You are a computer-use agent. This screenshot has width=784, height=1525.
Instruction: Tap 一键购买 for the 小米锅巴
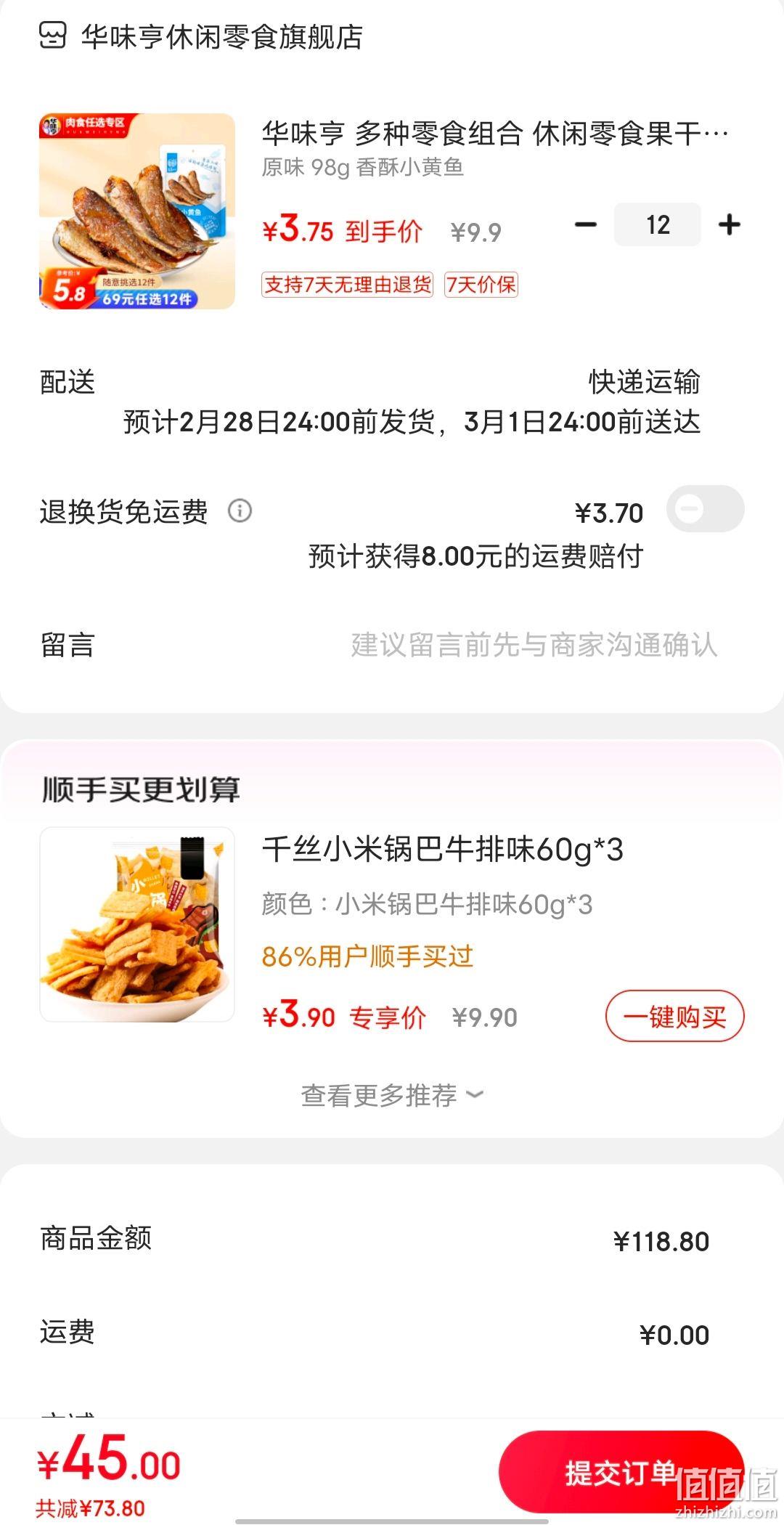tap(675, 1016)
